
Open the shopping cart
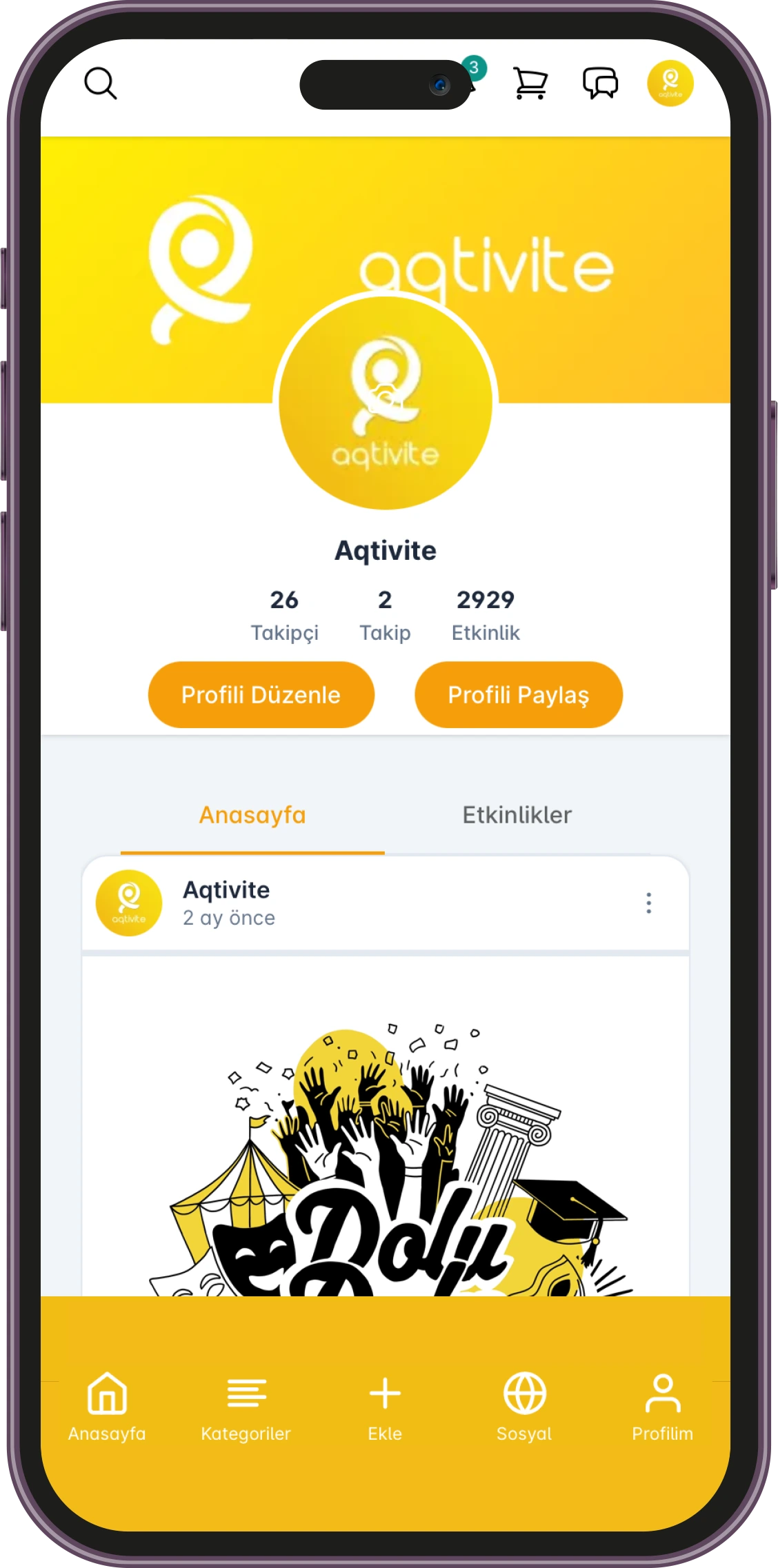[530, 83]
